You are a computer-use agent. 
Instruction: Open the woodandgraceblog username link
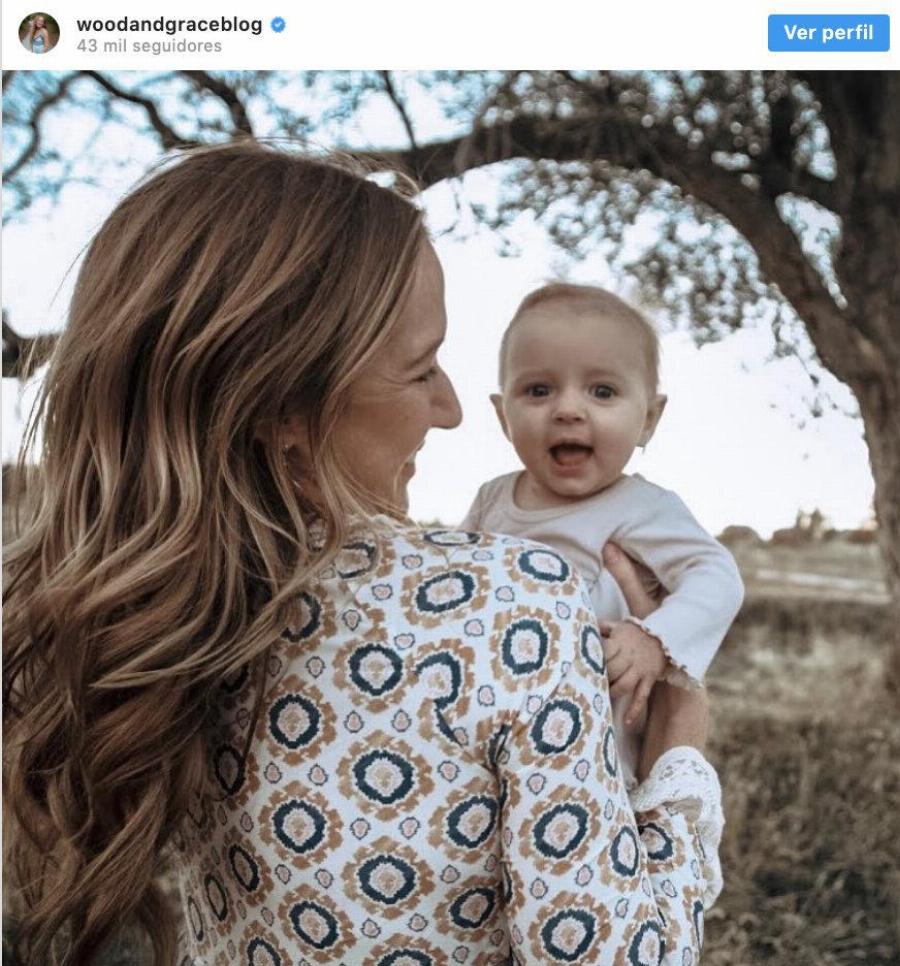tap(169, 25)
